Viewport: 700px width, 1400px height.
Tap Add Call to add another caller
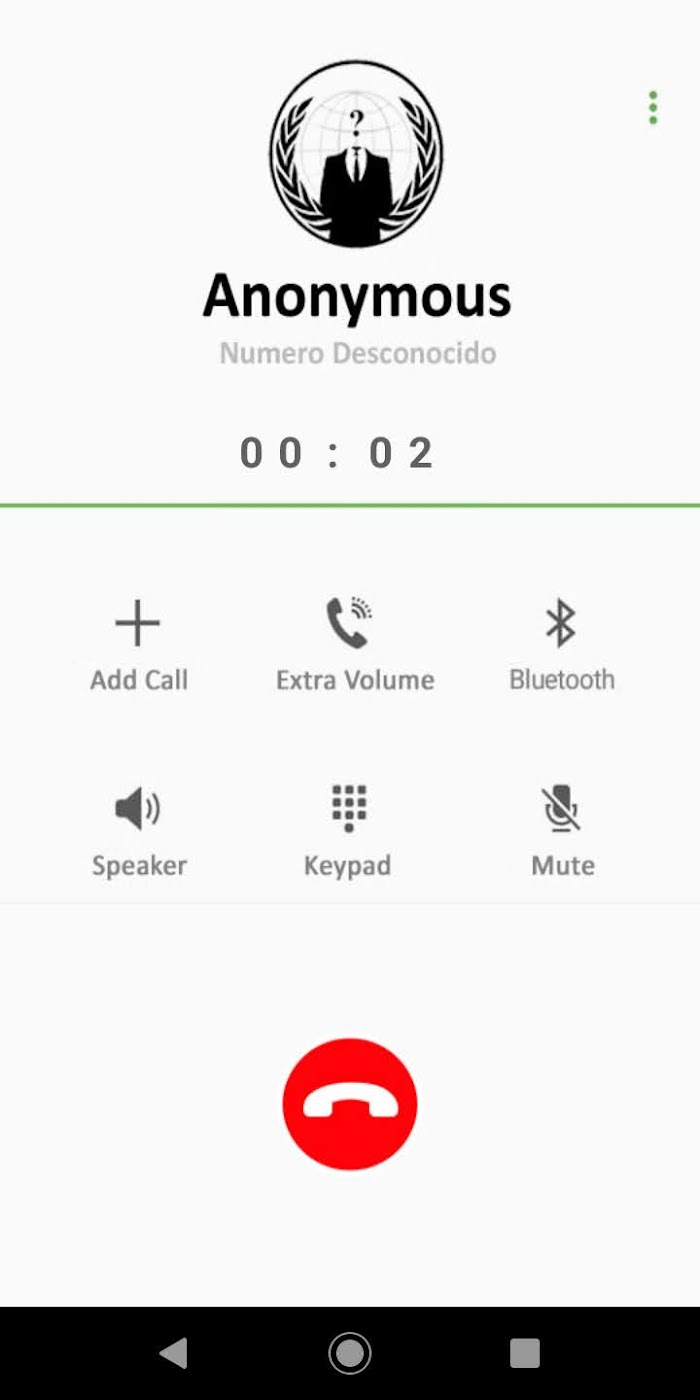click(x=138, y=647)
